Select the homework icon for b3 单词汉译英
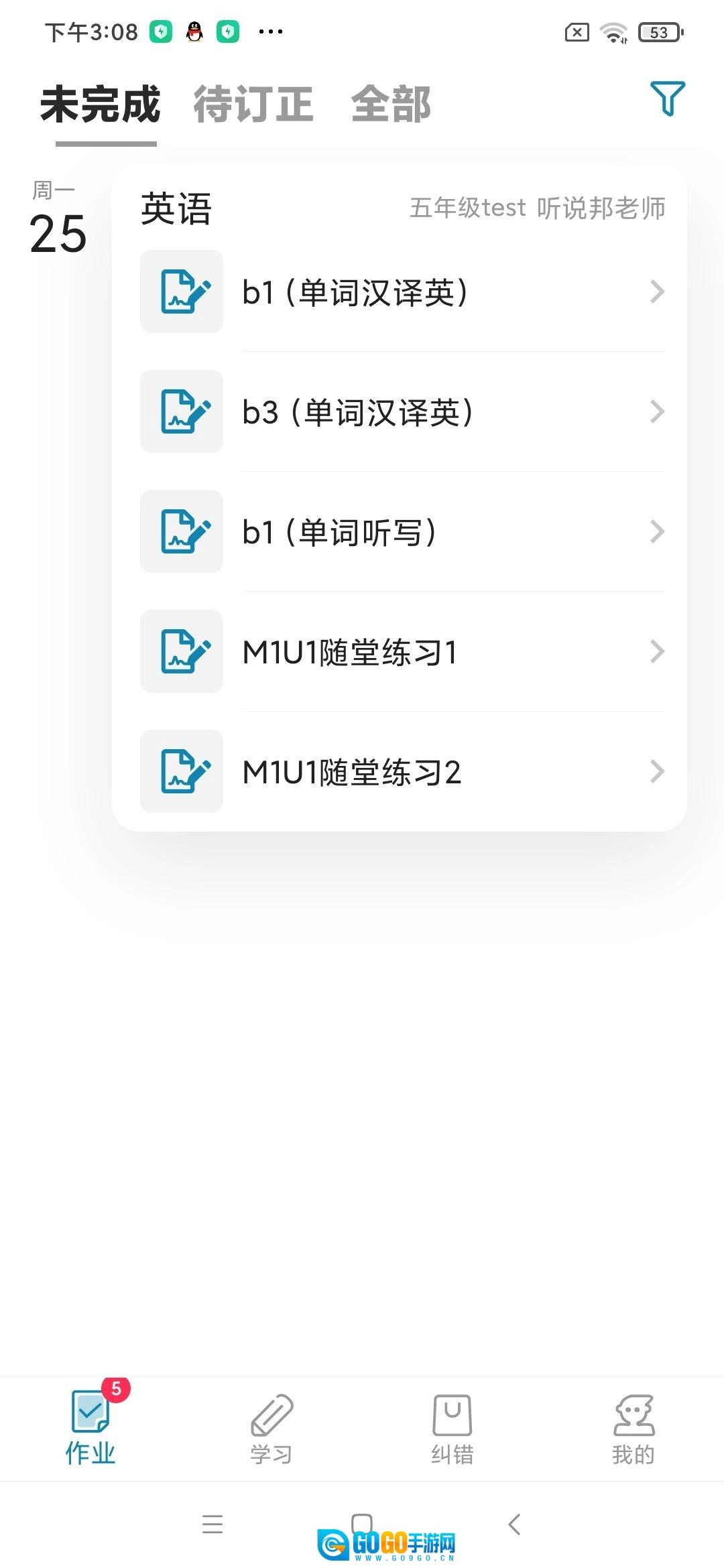This screenshot has width=724, height=1568. tap(181, 411)
